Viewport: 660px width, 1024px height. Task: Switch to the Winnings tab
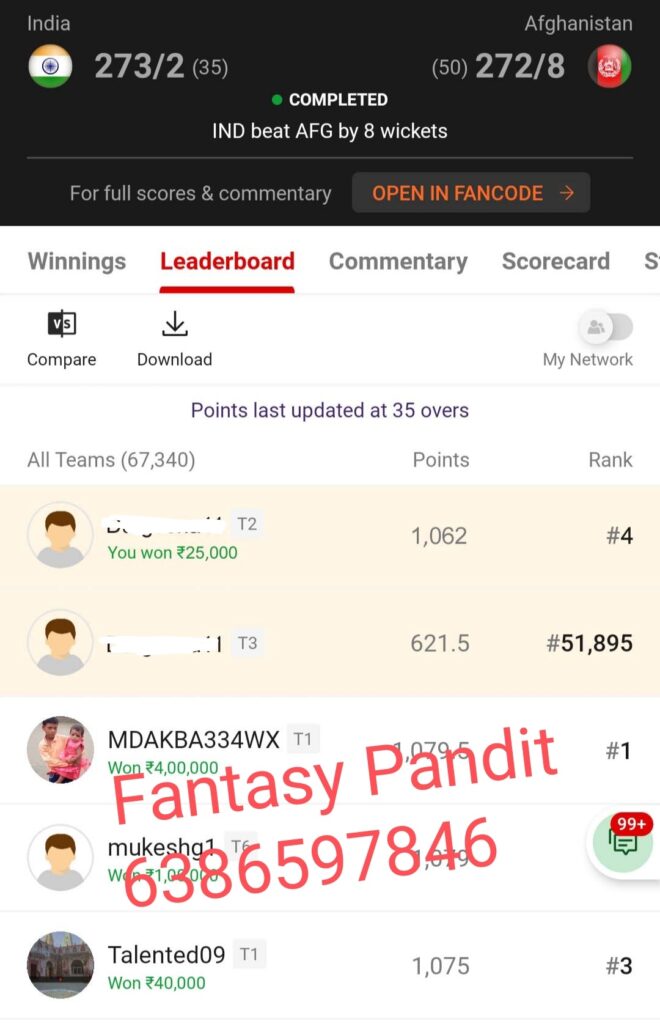click(77, 261)
